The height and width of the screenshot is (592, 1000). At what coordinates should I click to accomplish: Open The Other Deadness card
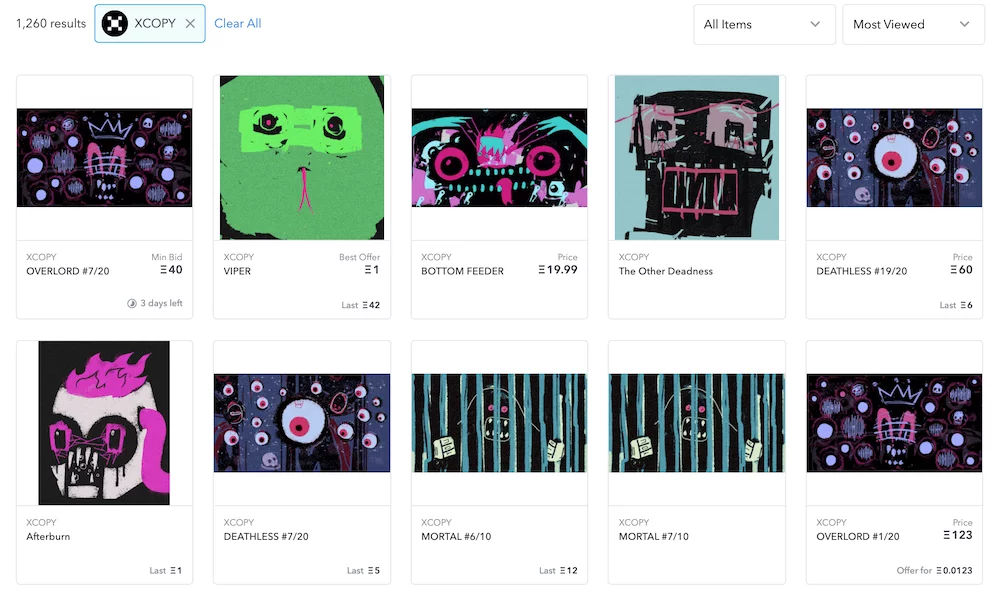[x=696, y=158]
